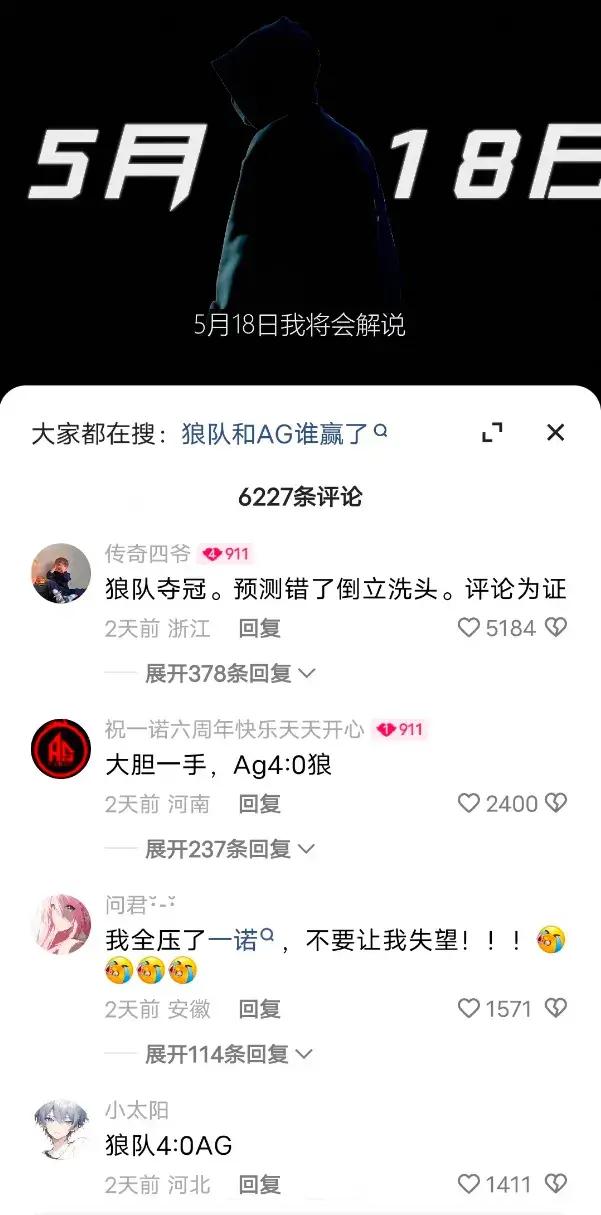
Task: Reply to 问君's comment
Action: tap(259, 1008)
